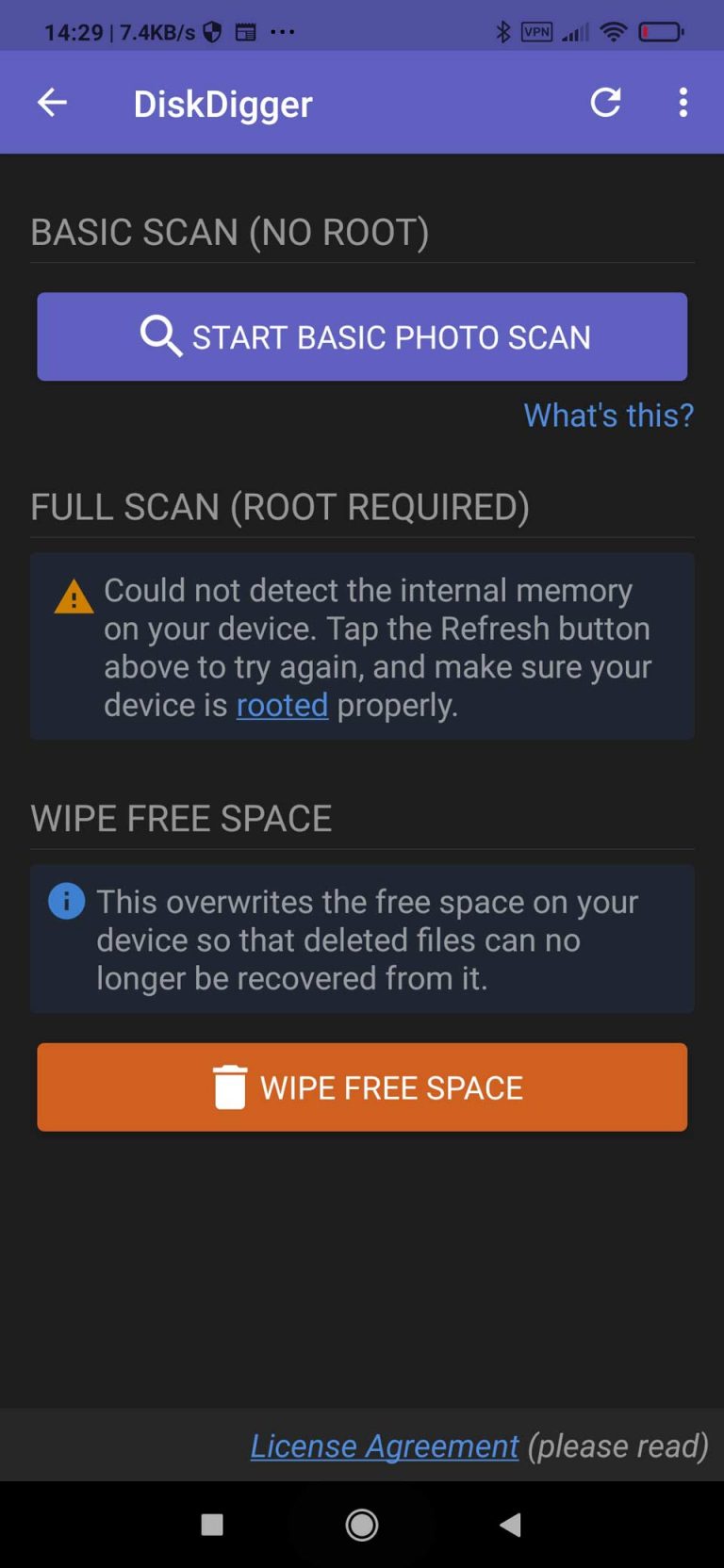The height and width of the screenshot is (1568, 724).
Task: Tap the Refresh icon in the toolbar
Action: (x=606, y=103)
